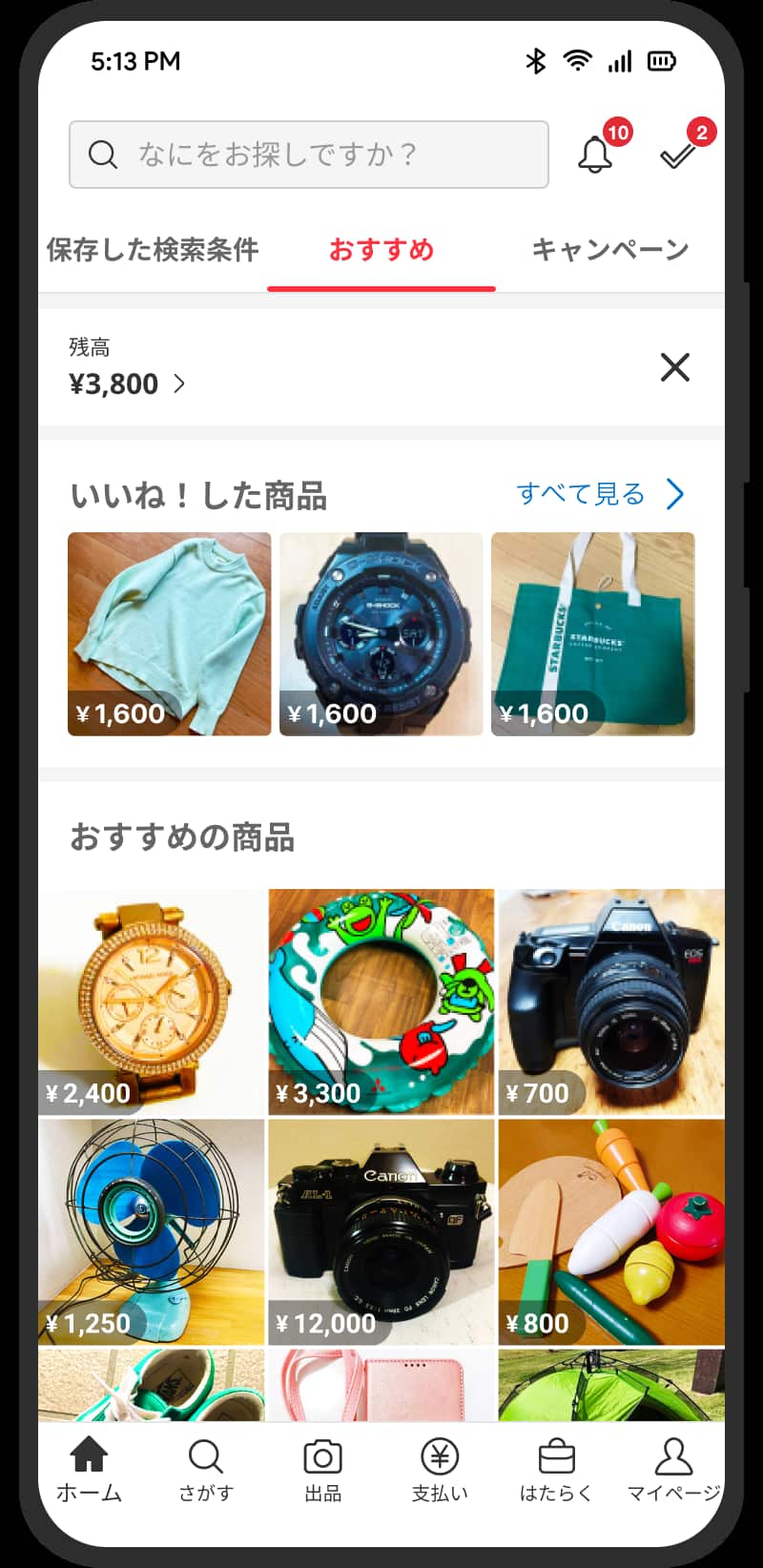Open the toy vegetables set for ¥800
This screenshot has width=763, height=1568.
(x=610, y=1231)
